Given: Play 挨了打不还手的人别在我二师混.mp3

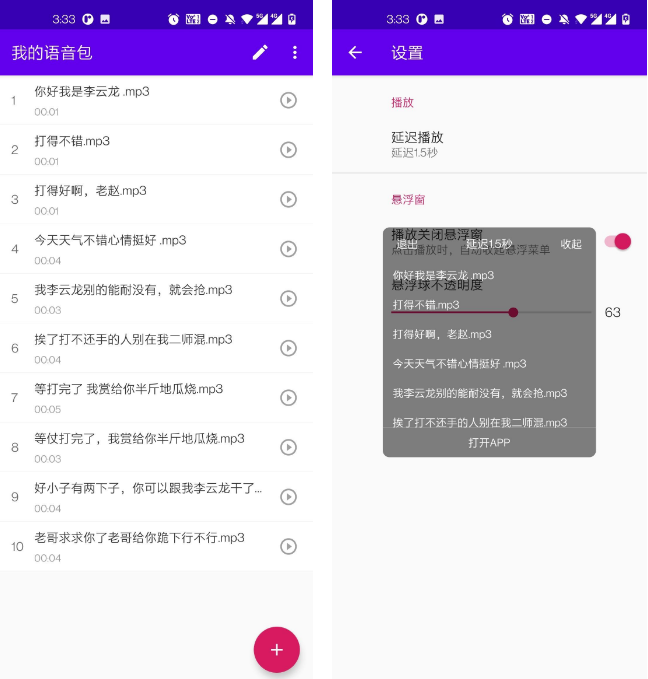Looking at the screenshot, I should [288, 348].
